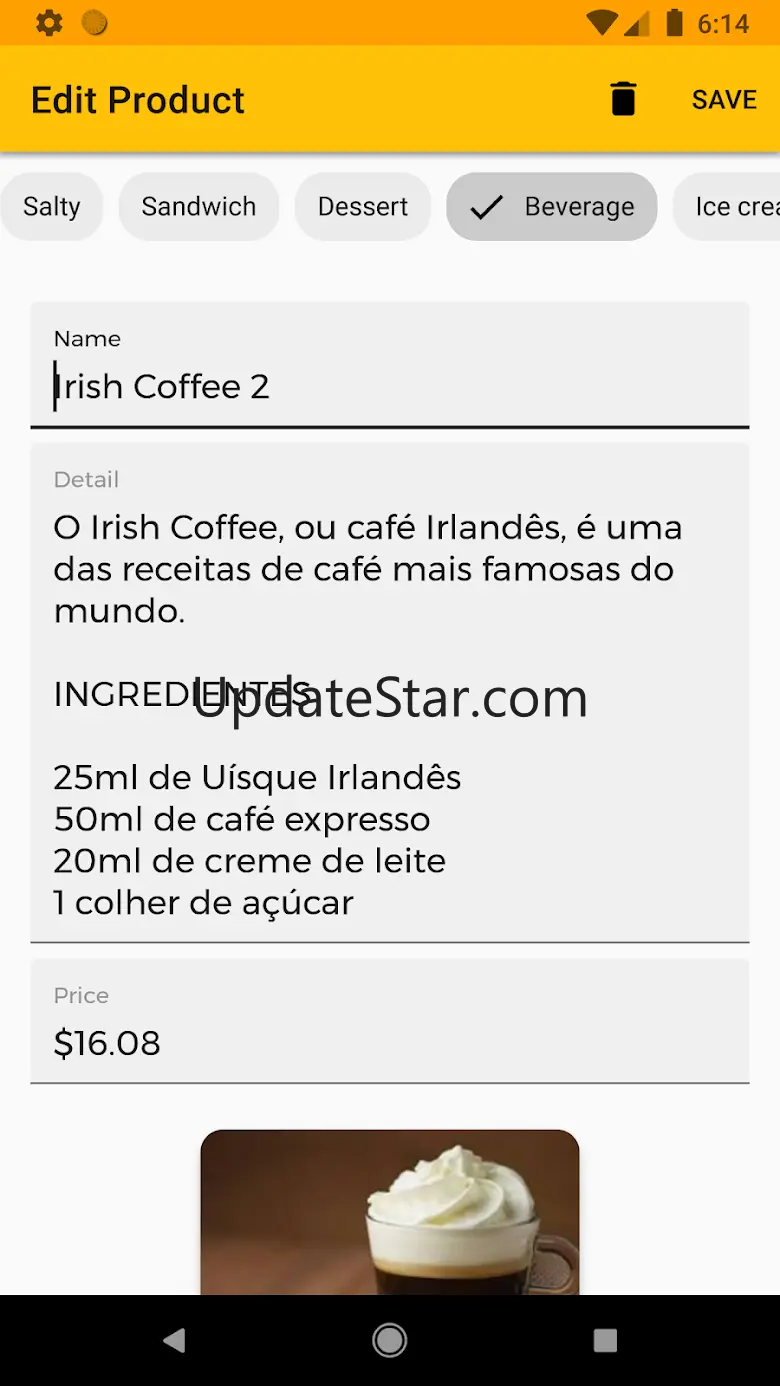Change the Price field value

[390, 1043]
